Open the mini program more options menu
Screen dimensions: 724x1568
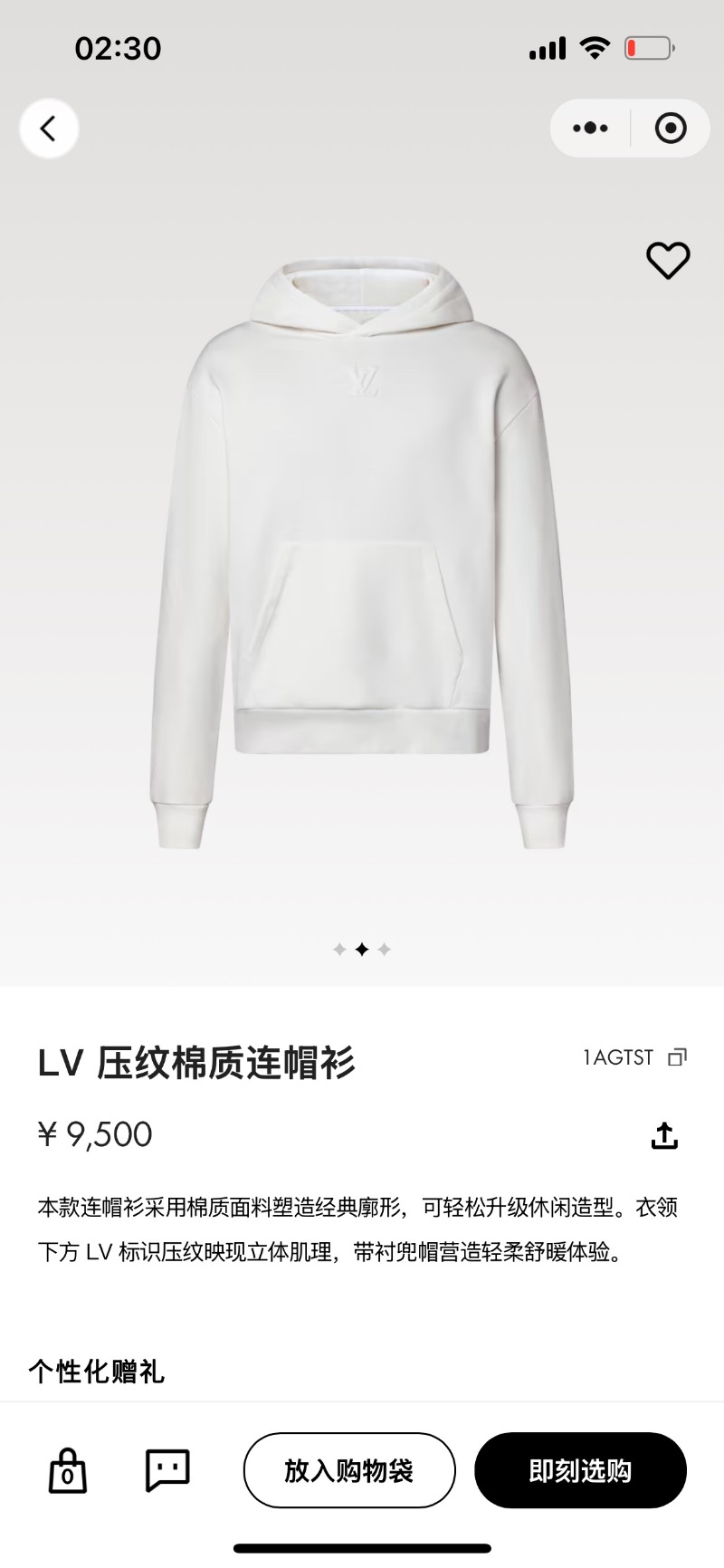590,129
